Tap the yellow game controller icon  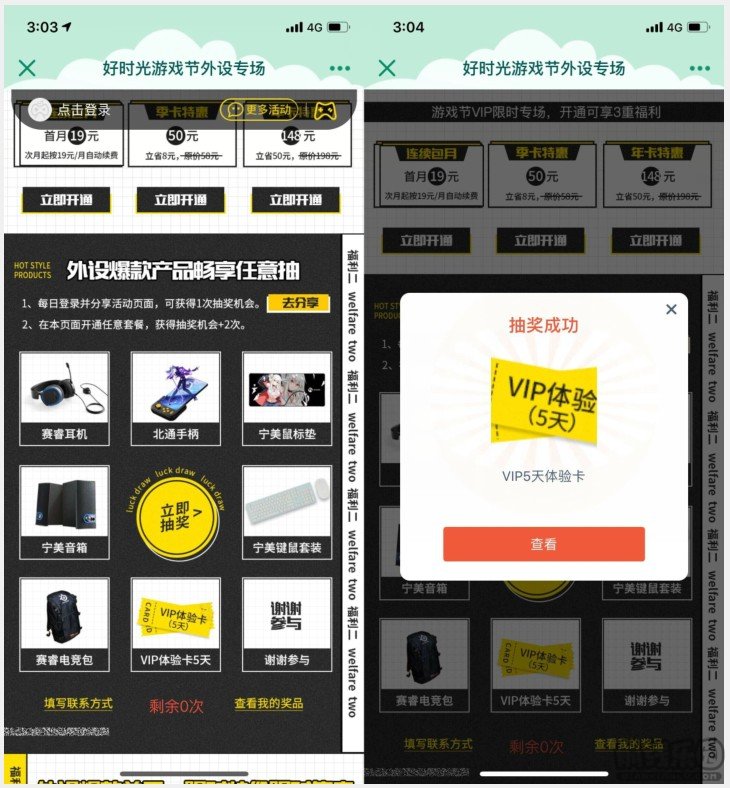(325, 110)
